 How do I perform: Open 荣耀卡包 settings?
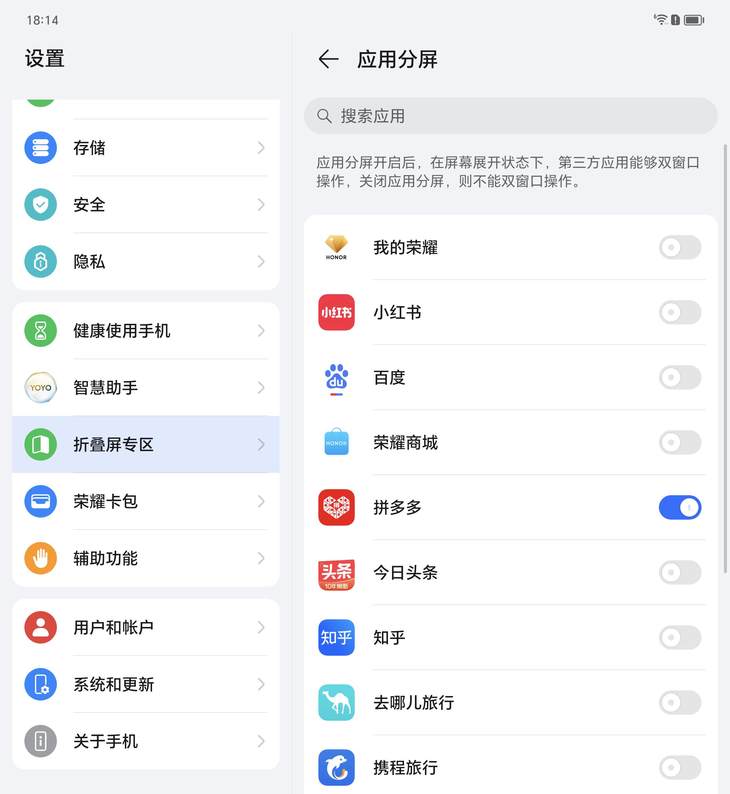(146, 502)
